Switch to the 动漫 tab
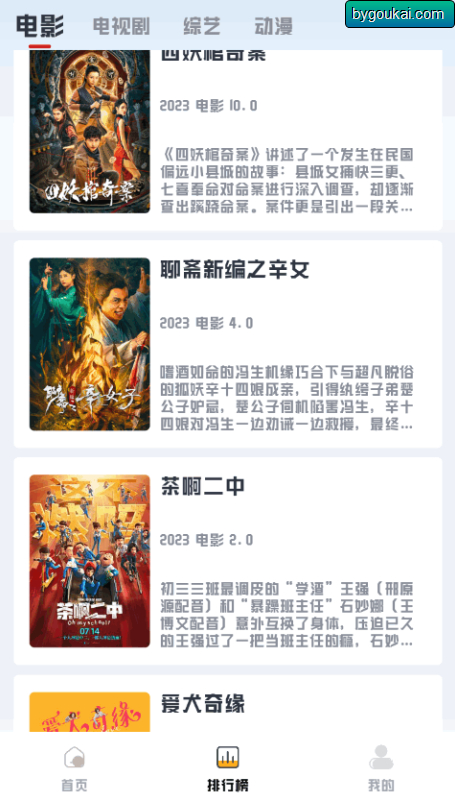The height and width of the screenshot is (797, 455). 274,26
